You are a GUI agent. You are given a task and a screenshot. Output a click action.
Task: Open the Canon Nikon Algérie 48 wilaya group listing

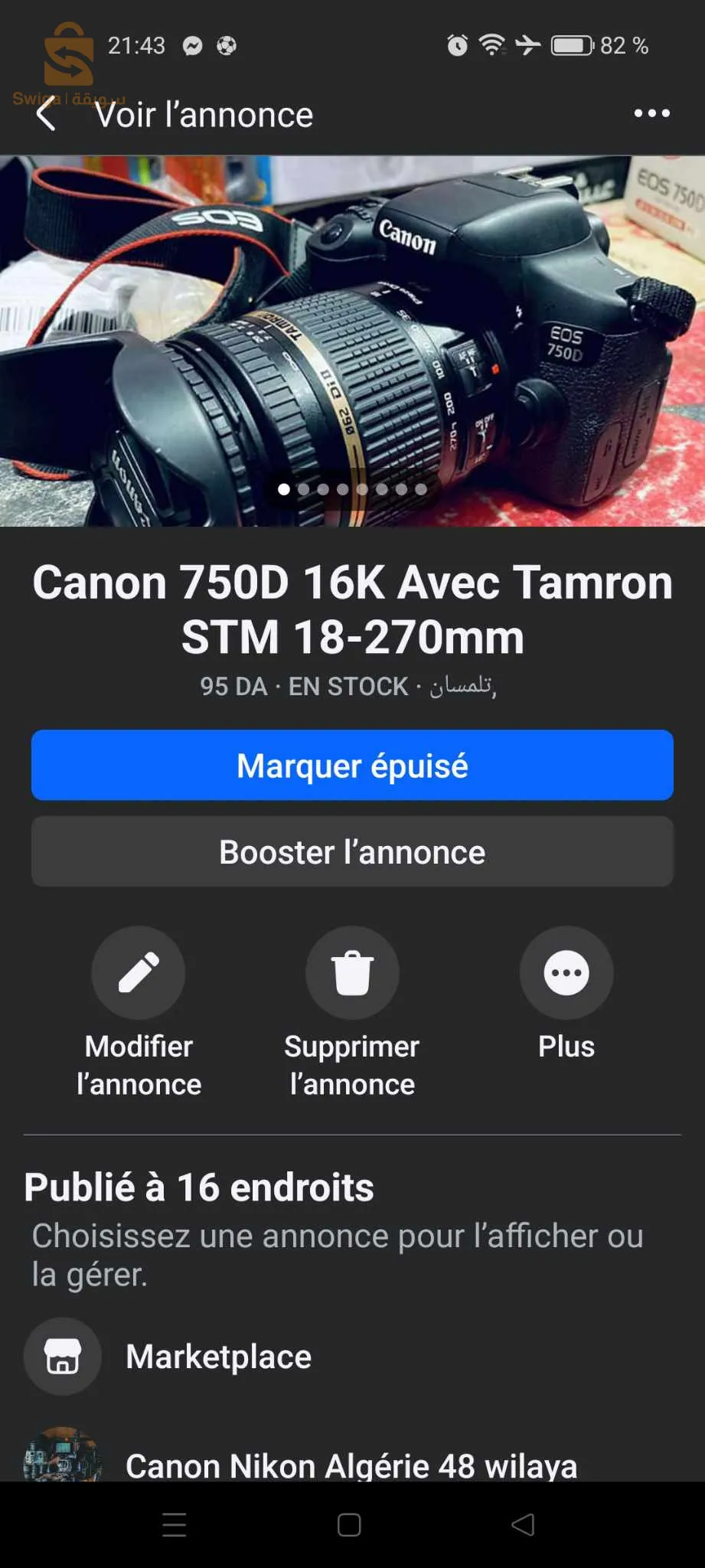351,1464
